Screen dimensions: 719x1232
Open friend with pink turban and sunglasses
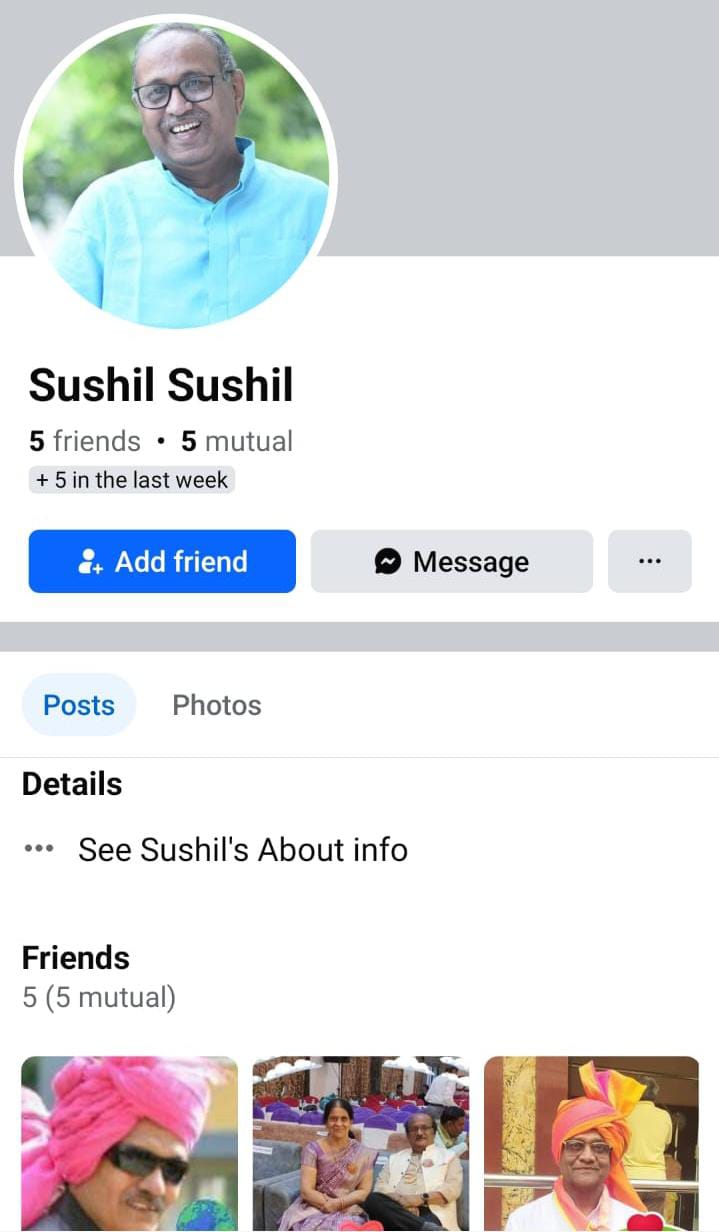coord(130,1143)
